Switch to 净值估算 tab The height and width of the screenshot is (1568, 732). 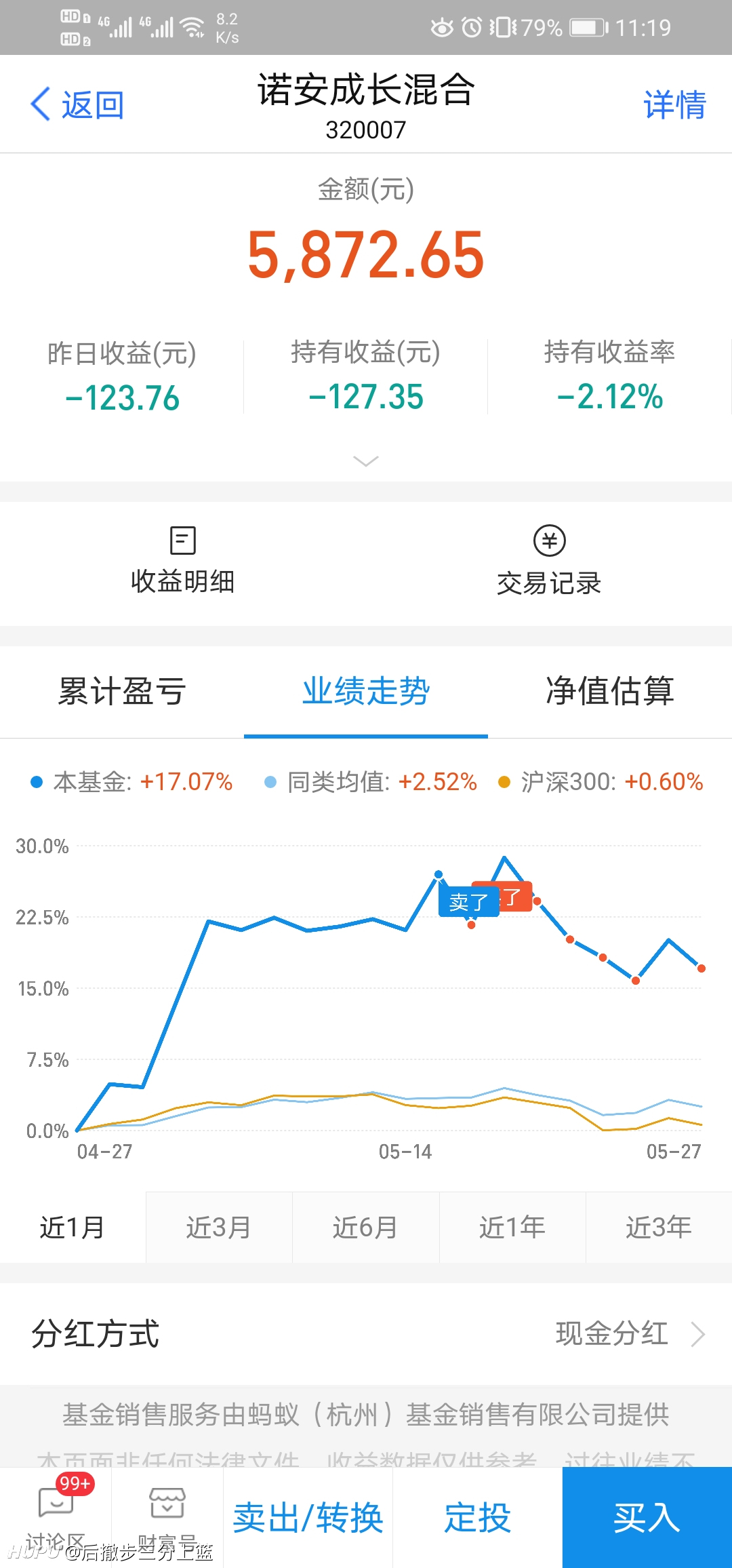[x=610, y=691]
